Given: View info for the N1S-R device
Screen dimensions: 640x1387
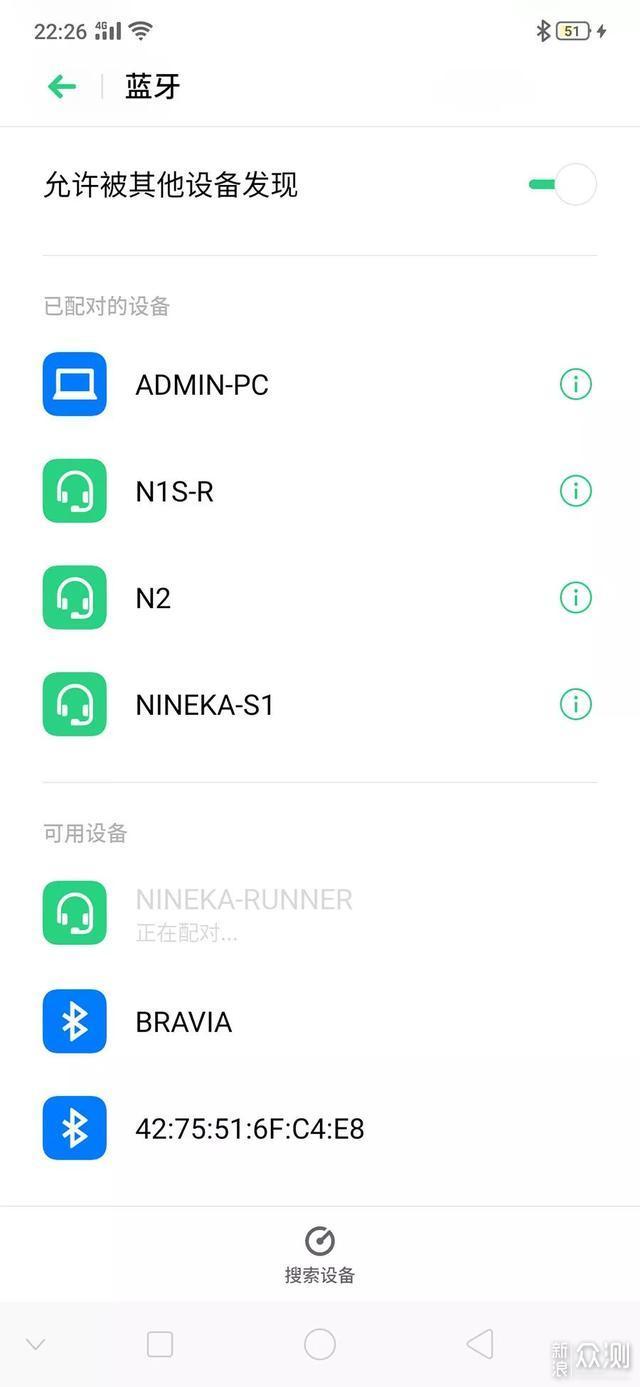Looking at the screenshot, I should (x=575, y=491).
